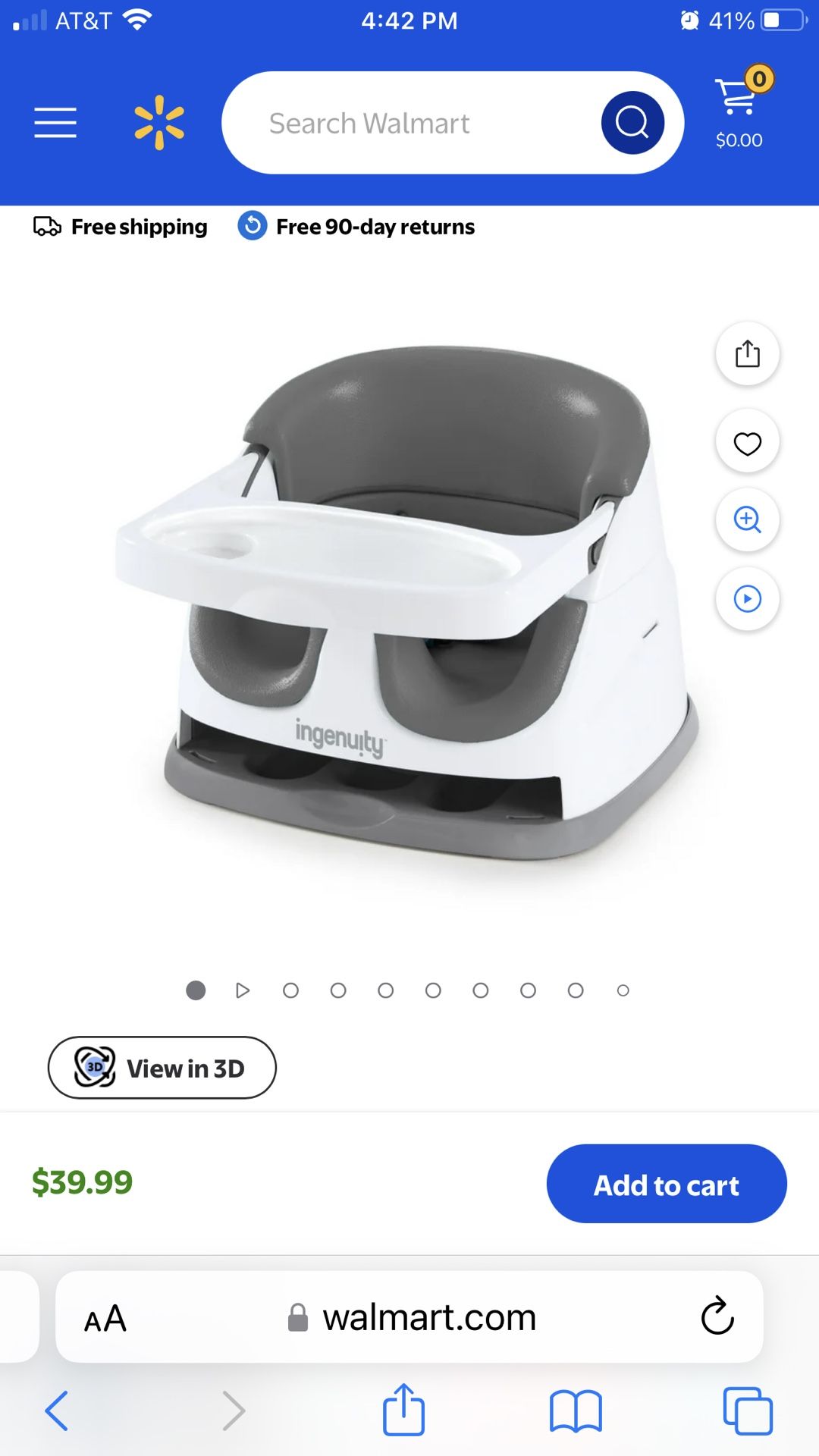
Task: Open View in 3D
Action: [x=162, y=1068]
